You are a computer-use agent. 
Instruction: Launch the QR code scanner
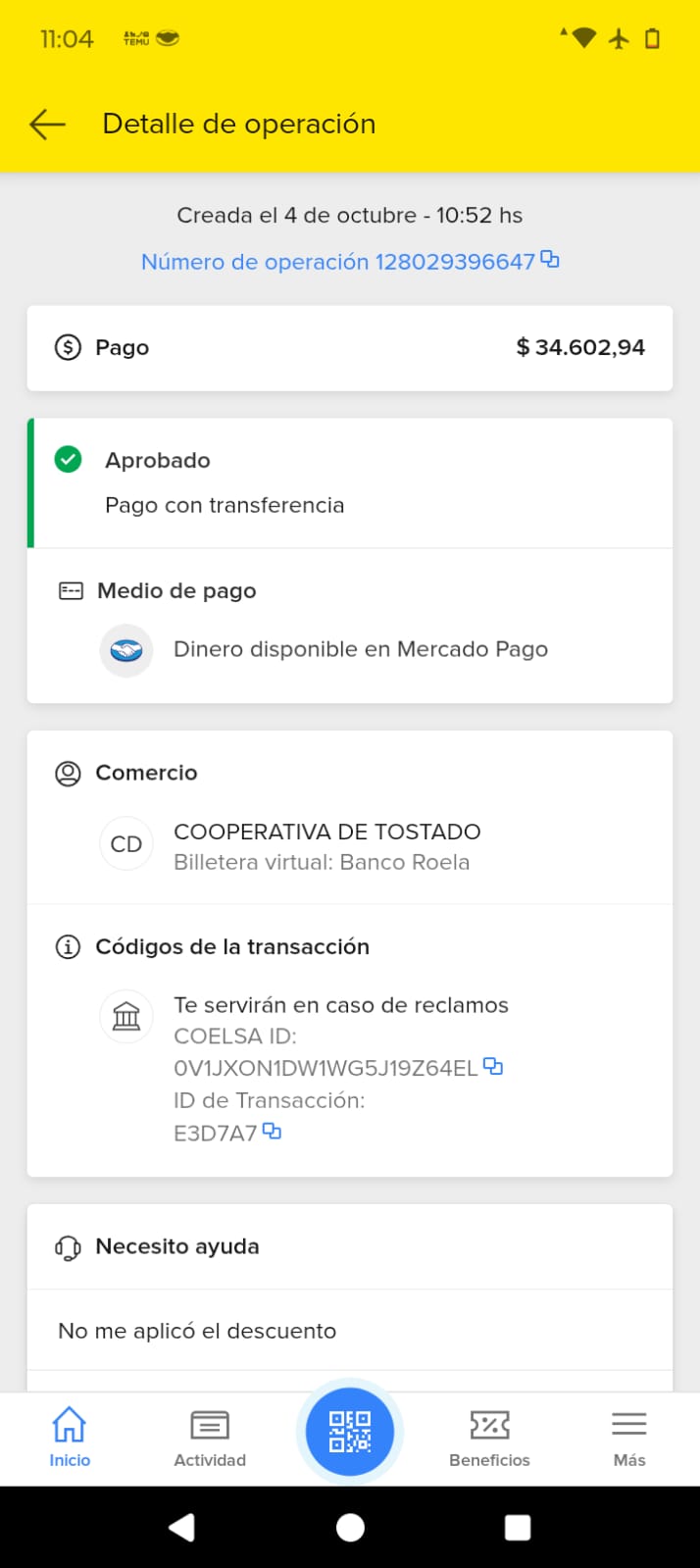[350, 1432]
